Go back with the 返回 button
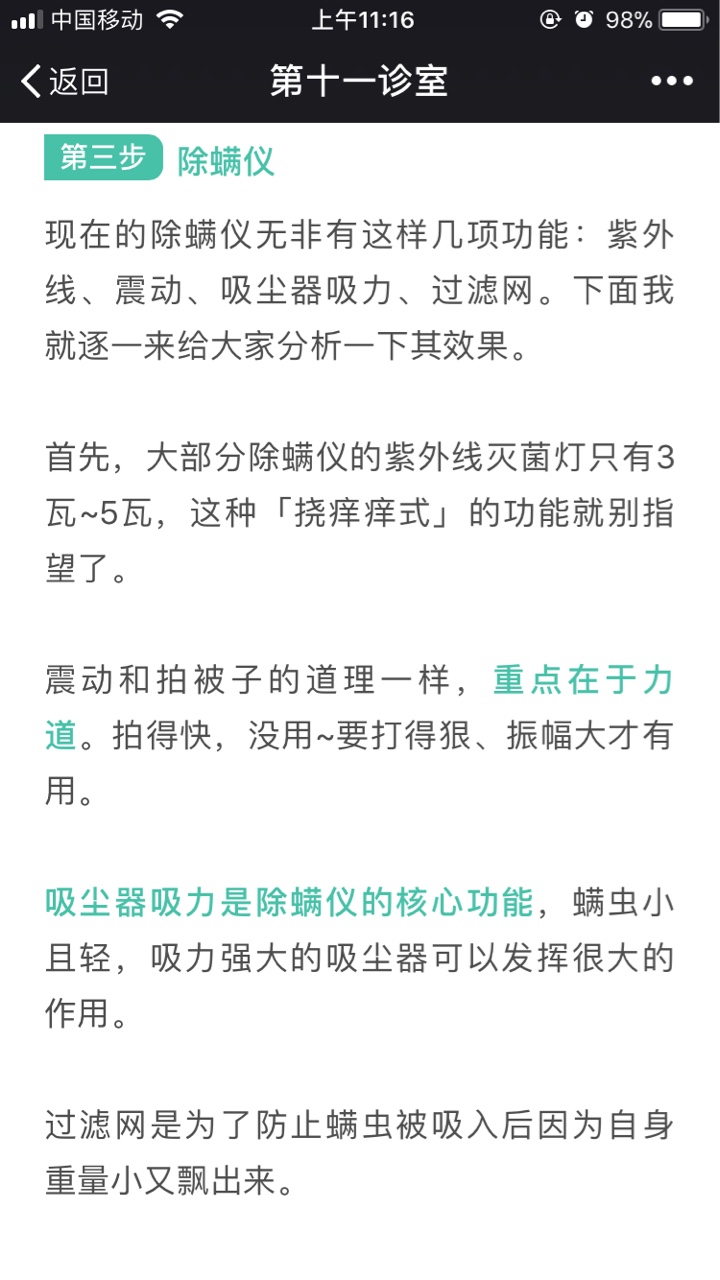This screenshot has width=720, height=1280. coord(65,81)
